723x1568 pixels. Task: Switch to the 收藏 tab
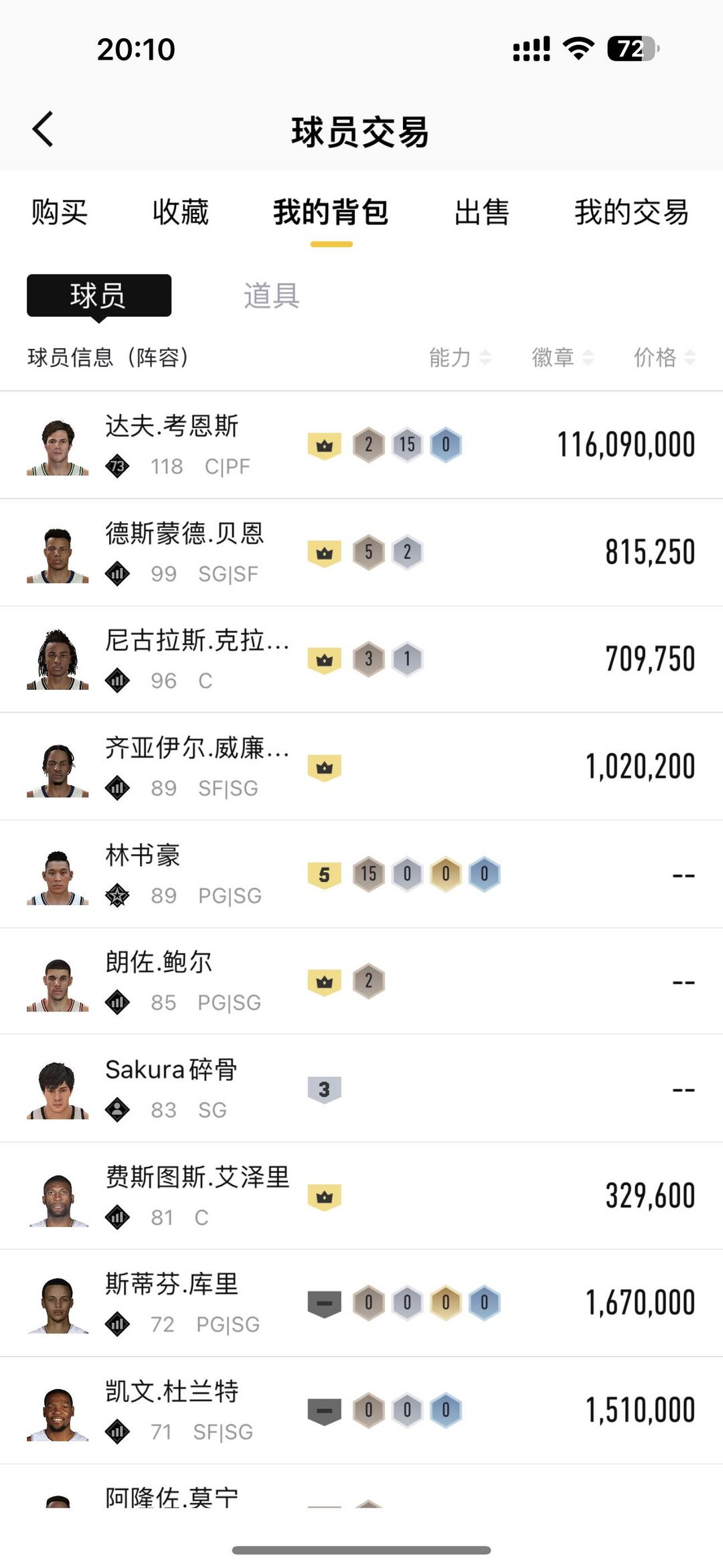(180, 212)
